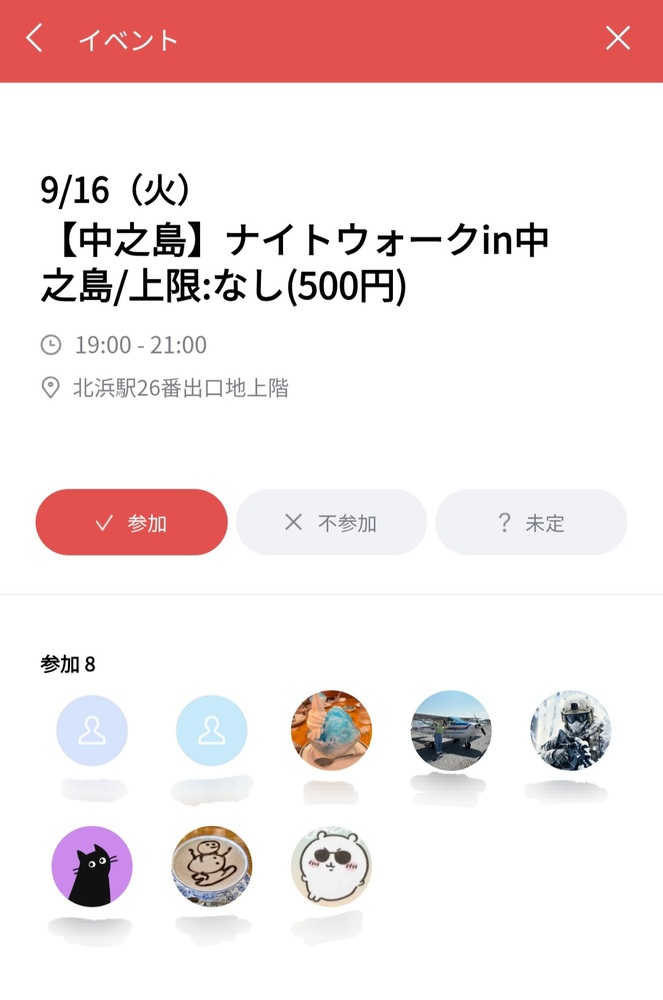Open the airplane avatar participant
The image size is (663, 1000).
(451, 730)
